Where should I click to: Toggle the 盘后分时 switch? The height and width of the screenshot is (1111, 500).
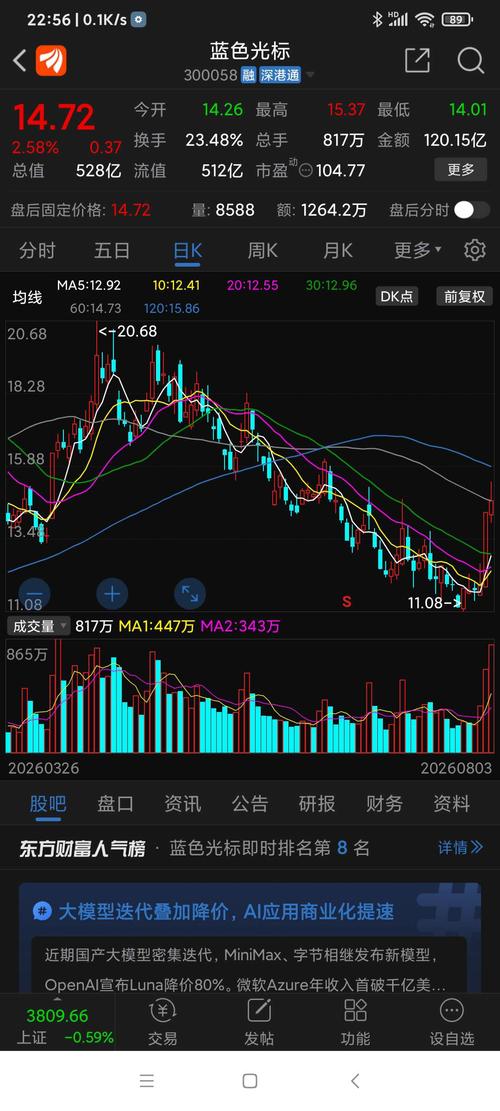pyautogui.click(x=472, y=210)
